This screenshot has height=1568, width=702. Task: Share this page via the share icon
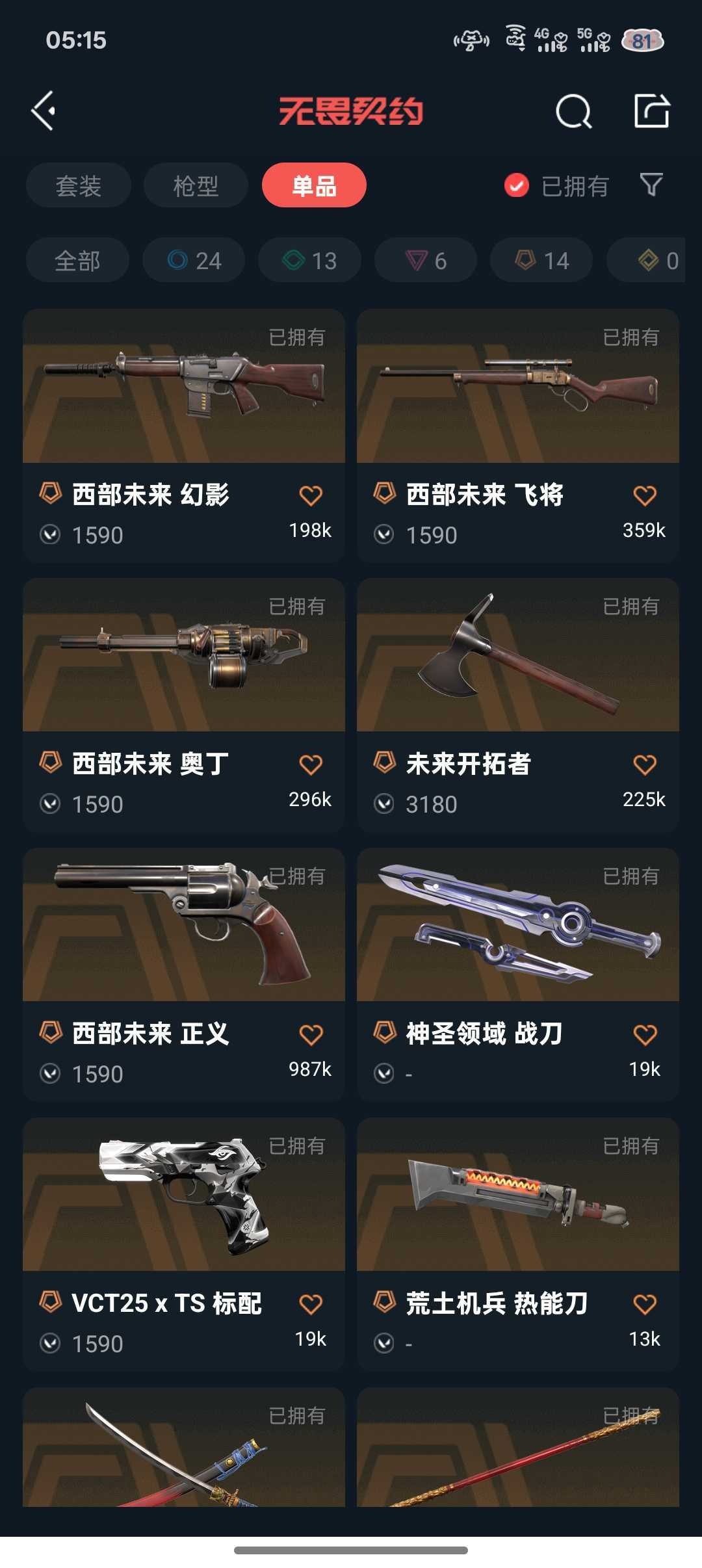pyautogui.click(x=651, y=111)
